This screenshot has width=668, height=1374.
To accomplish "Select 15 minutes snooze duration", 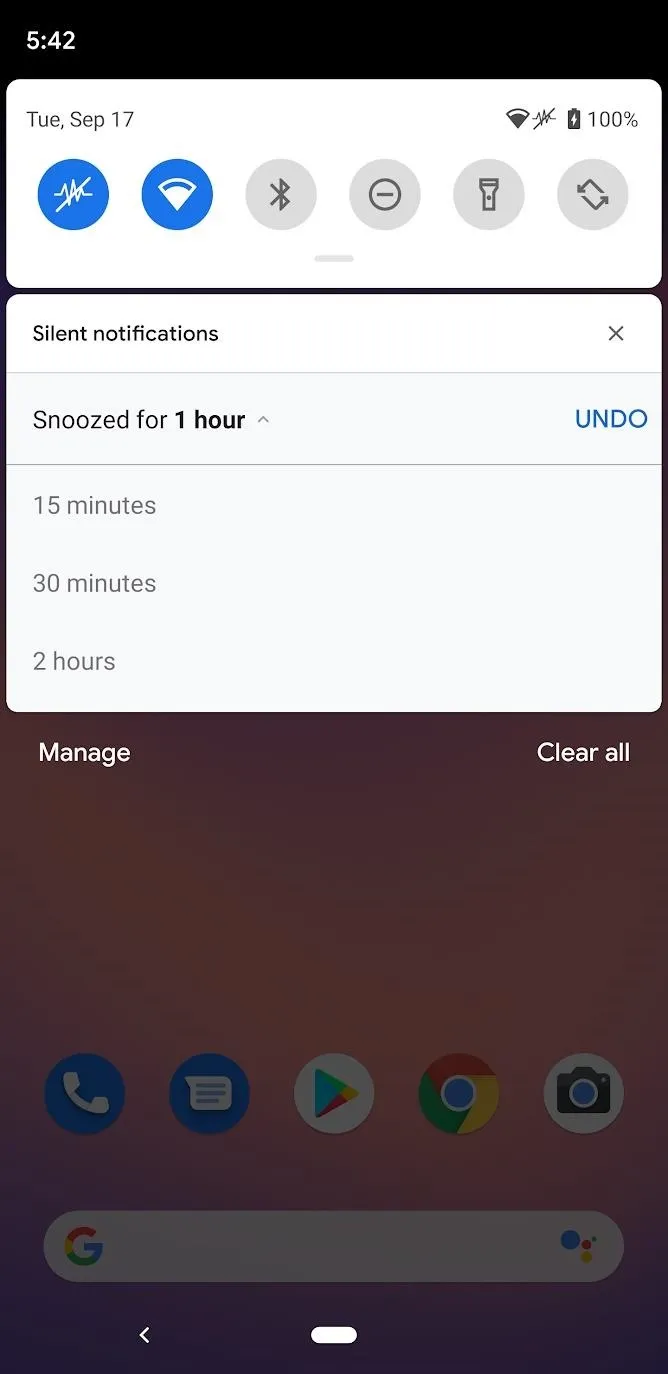I will pos(334,505).
